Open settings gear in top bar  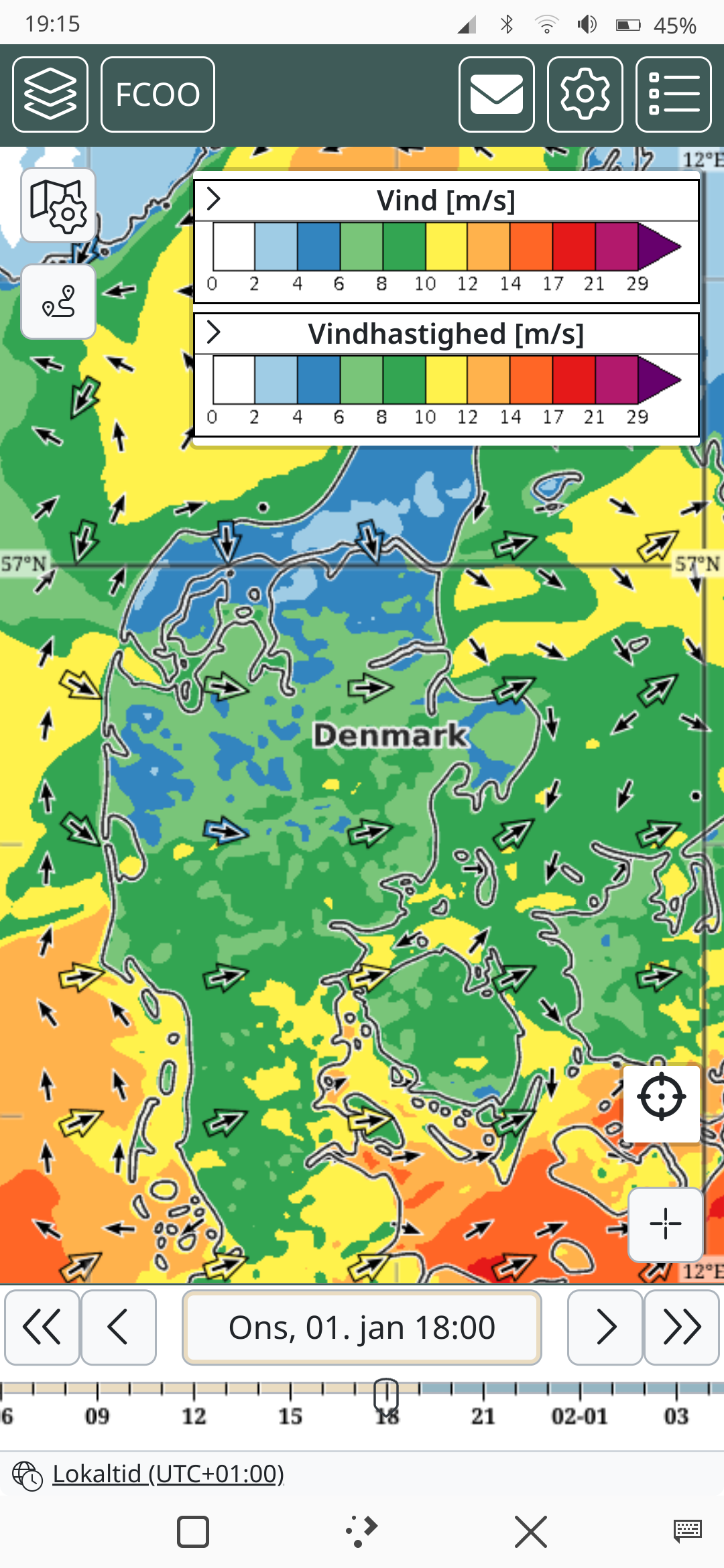[585, 94]
